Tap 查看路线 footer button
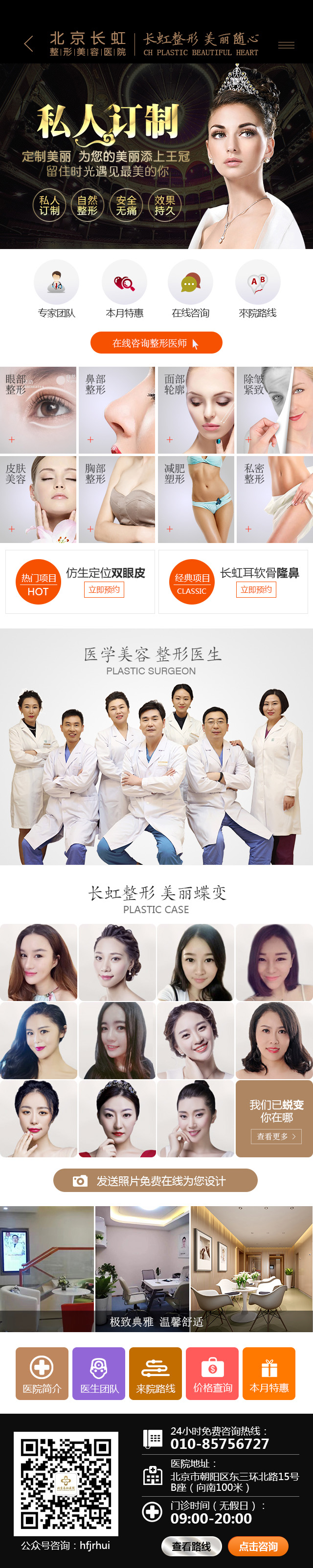 coord(191,1546)
